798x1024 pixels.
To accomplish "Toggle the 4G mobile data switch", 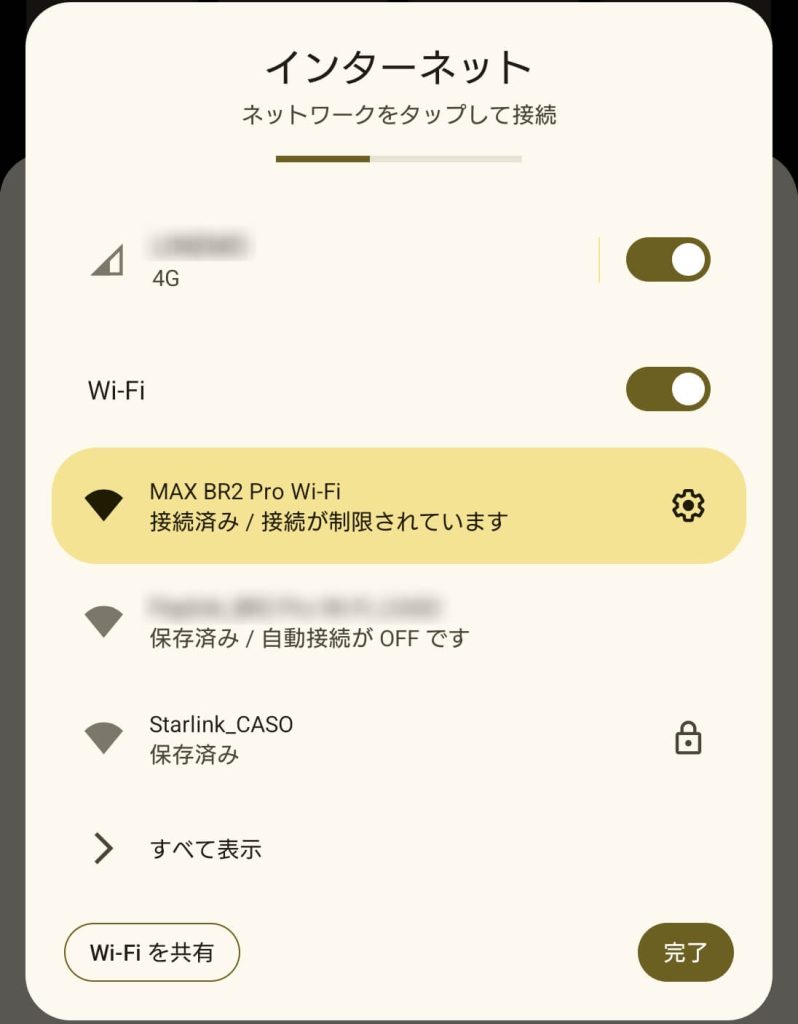I will click(667, 260).
